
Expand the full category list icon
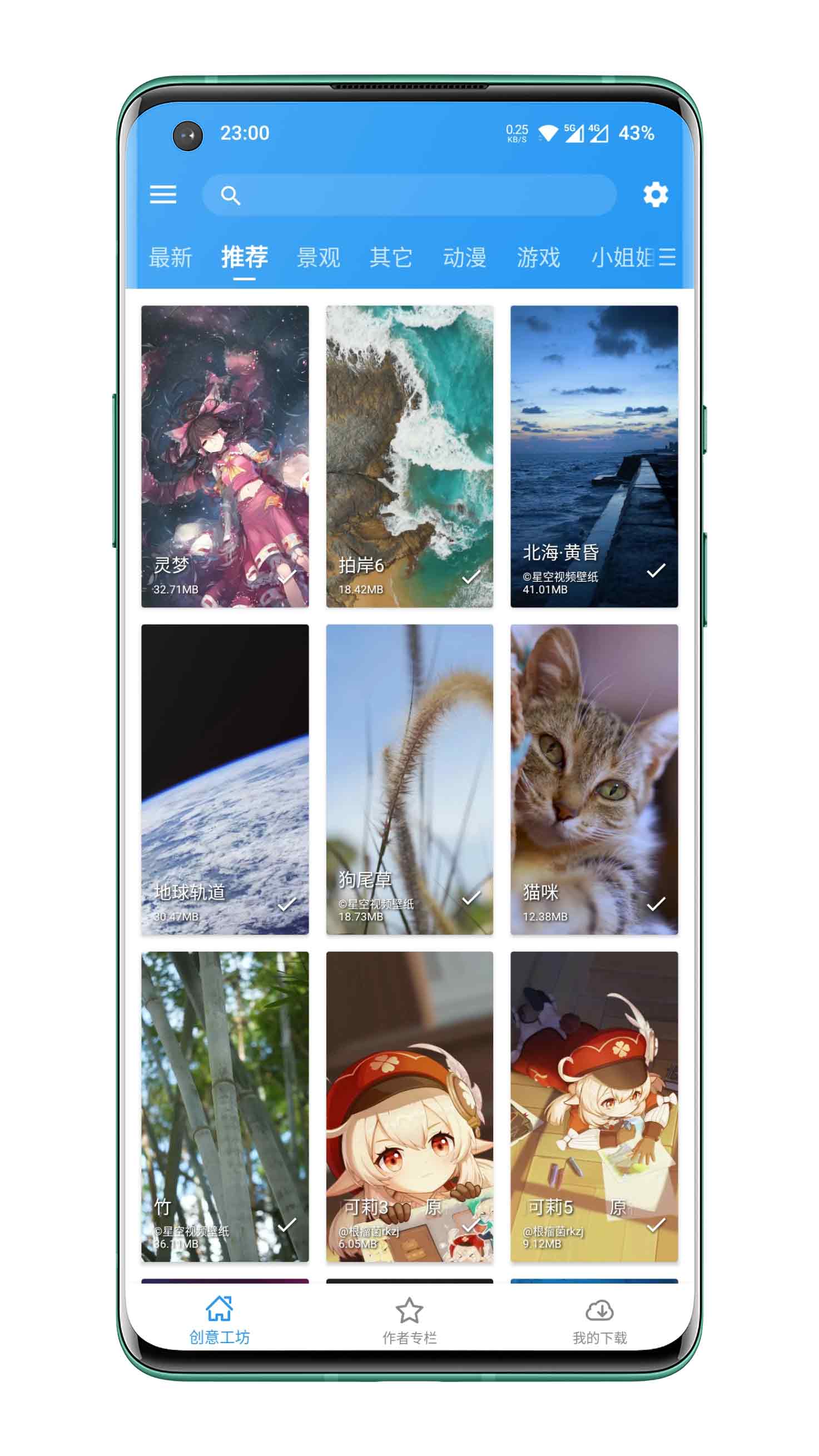pyautogui.click(x=668, y=257)
